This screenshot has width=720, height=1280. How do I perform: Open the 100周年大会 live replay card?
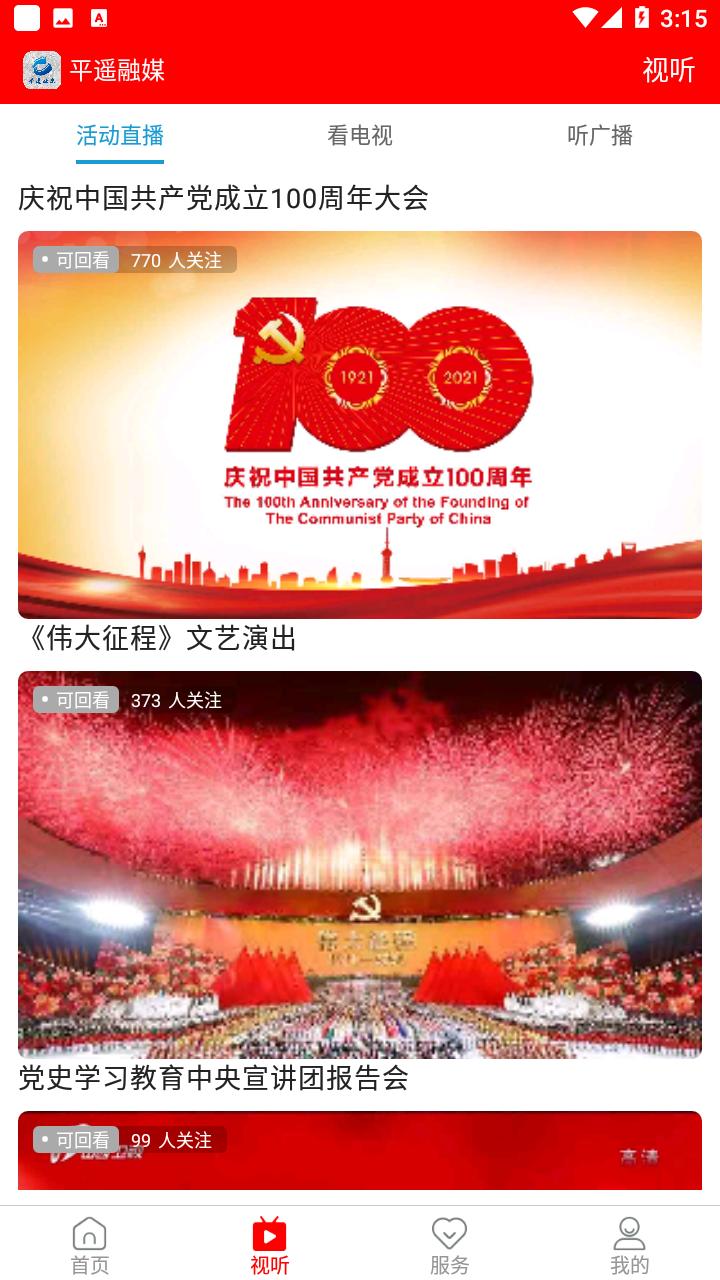pos(360,425)
